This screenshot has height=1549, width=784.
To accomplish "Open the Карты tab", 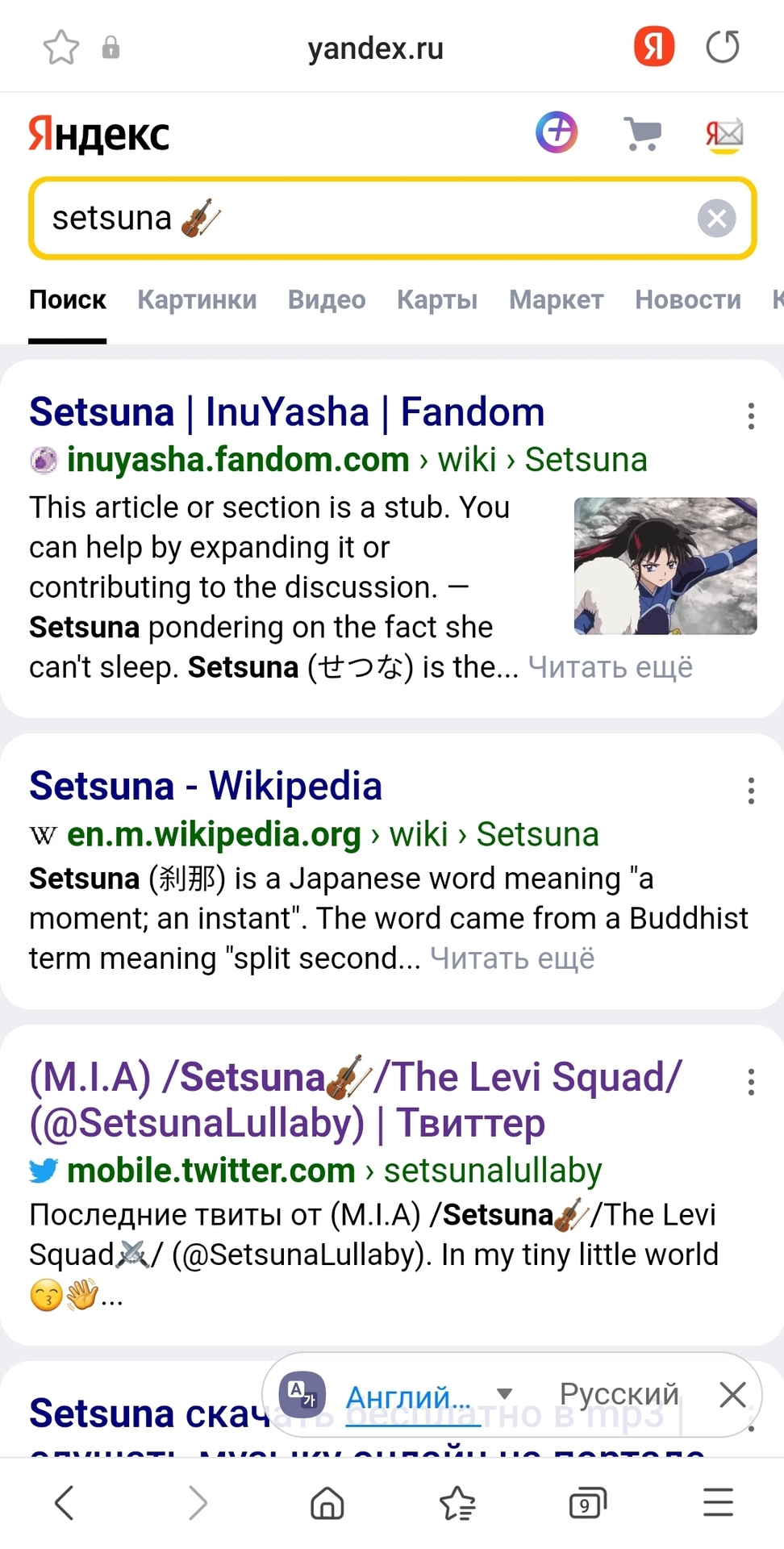I will coord(437,300).
